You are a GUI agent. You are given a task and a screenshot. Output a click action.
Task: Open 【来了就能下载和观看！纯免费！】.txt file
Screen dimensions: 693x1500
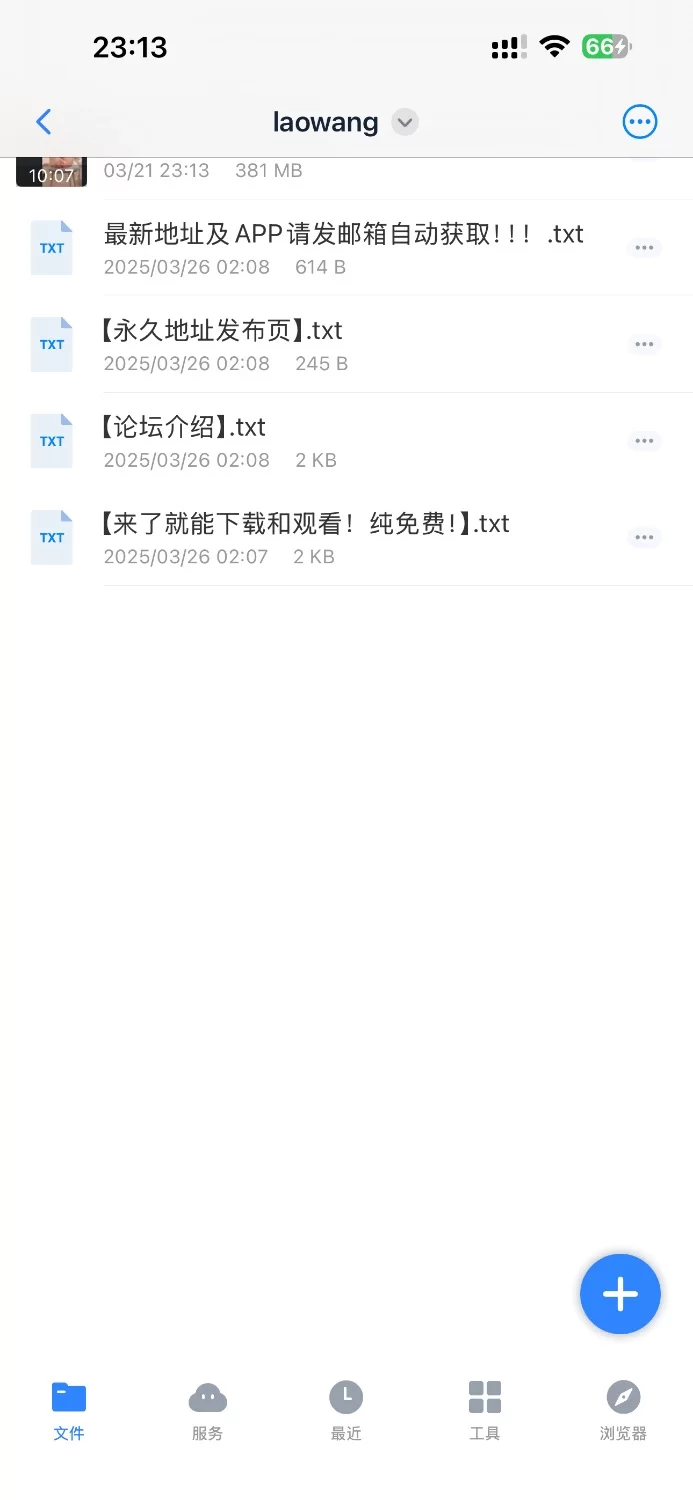pyautogui.click(x=305, y=524)
